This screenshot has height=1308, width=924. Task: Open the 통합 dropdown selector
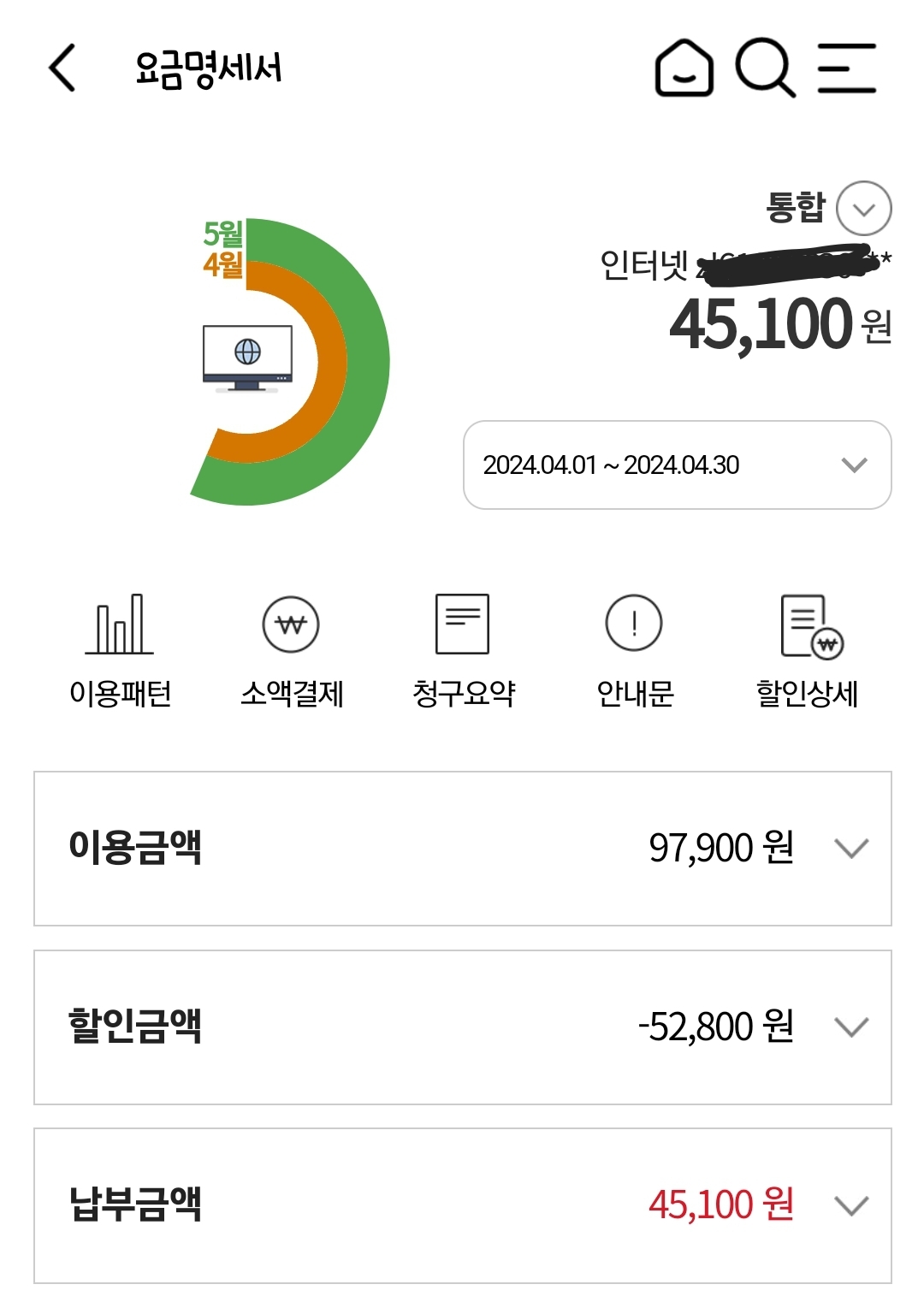coord(863,208)
